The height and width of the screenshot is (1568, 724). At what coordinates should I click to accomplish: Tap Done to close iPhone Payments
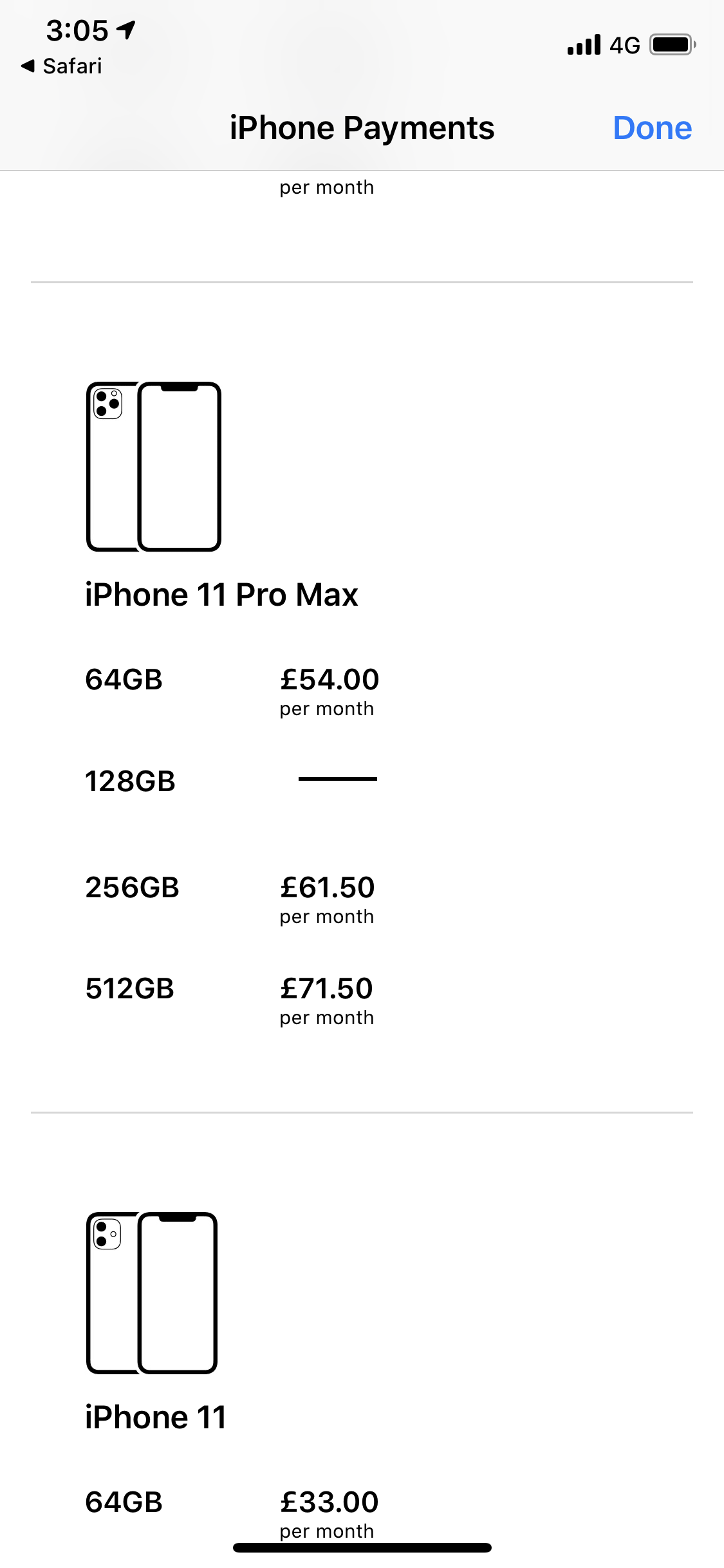tap(652, 127)
